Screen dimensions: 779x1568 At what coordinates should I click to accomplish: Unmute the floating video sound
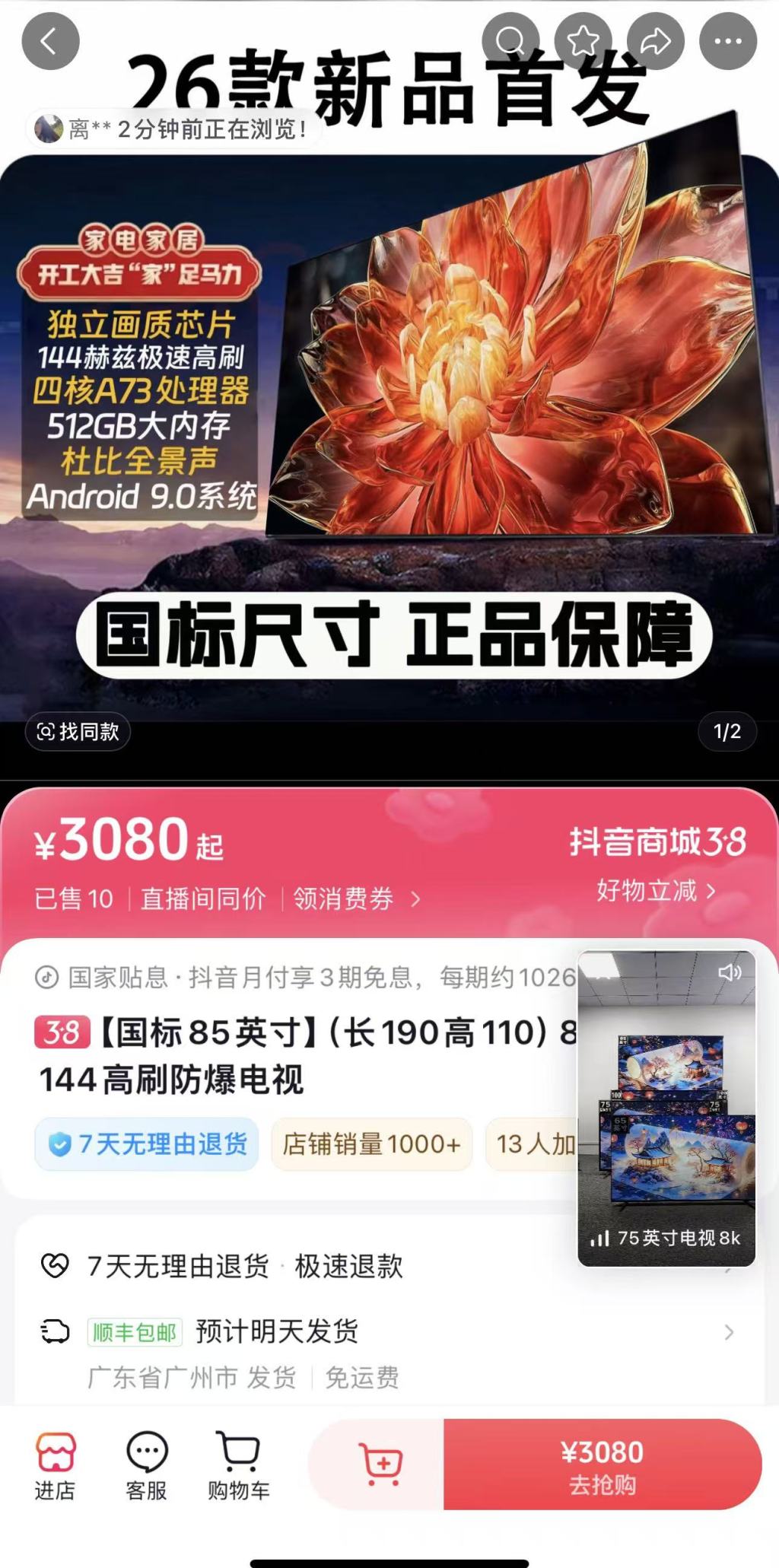(x=729, y=972)
